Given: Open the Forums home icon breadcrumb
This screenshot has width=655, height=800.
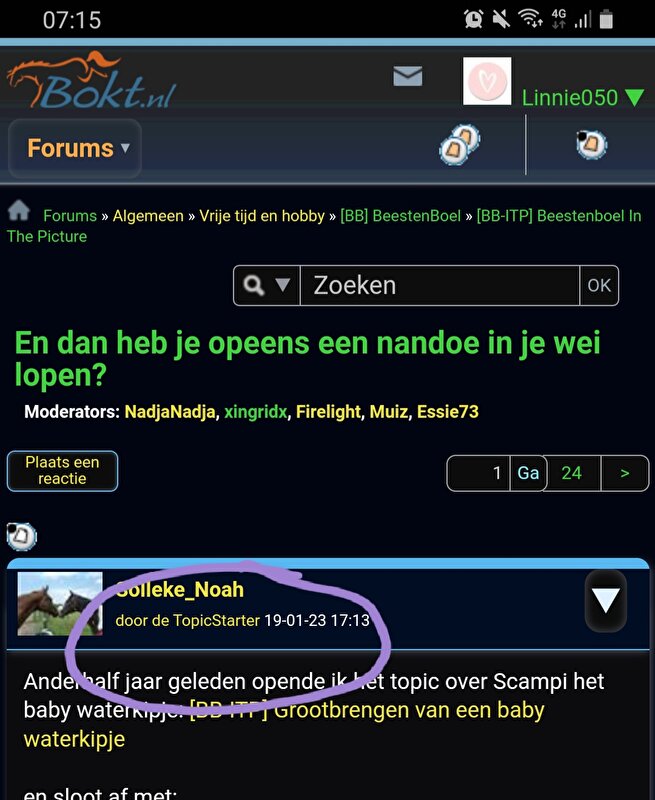Looking at the screenshot, I should (18, 211).
